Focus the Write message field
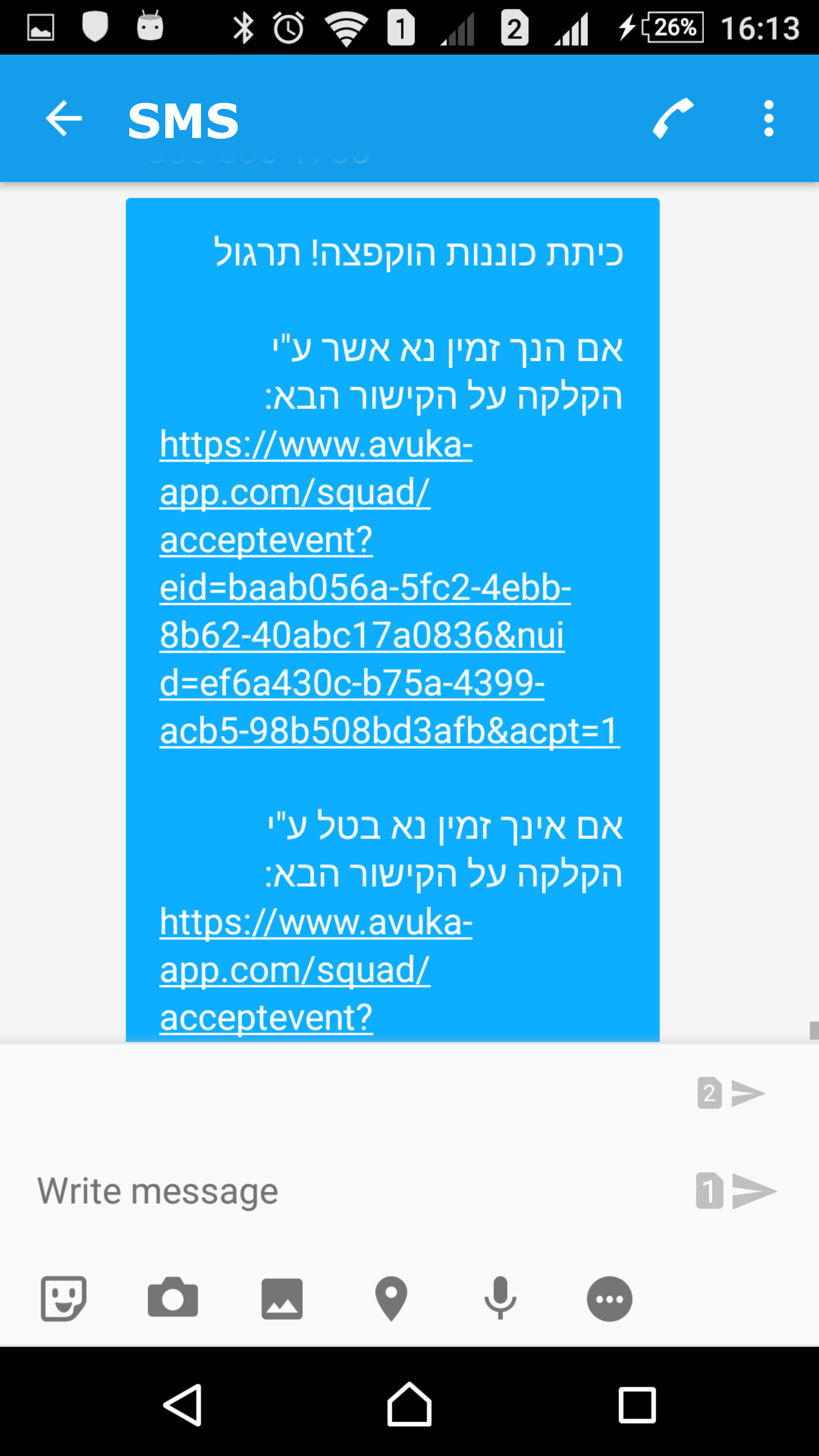 coord(350,1191)
